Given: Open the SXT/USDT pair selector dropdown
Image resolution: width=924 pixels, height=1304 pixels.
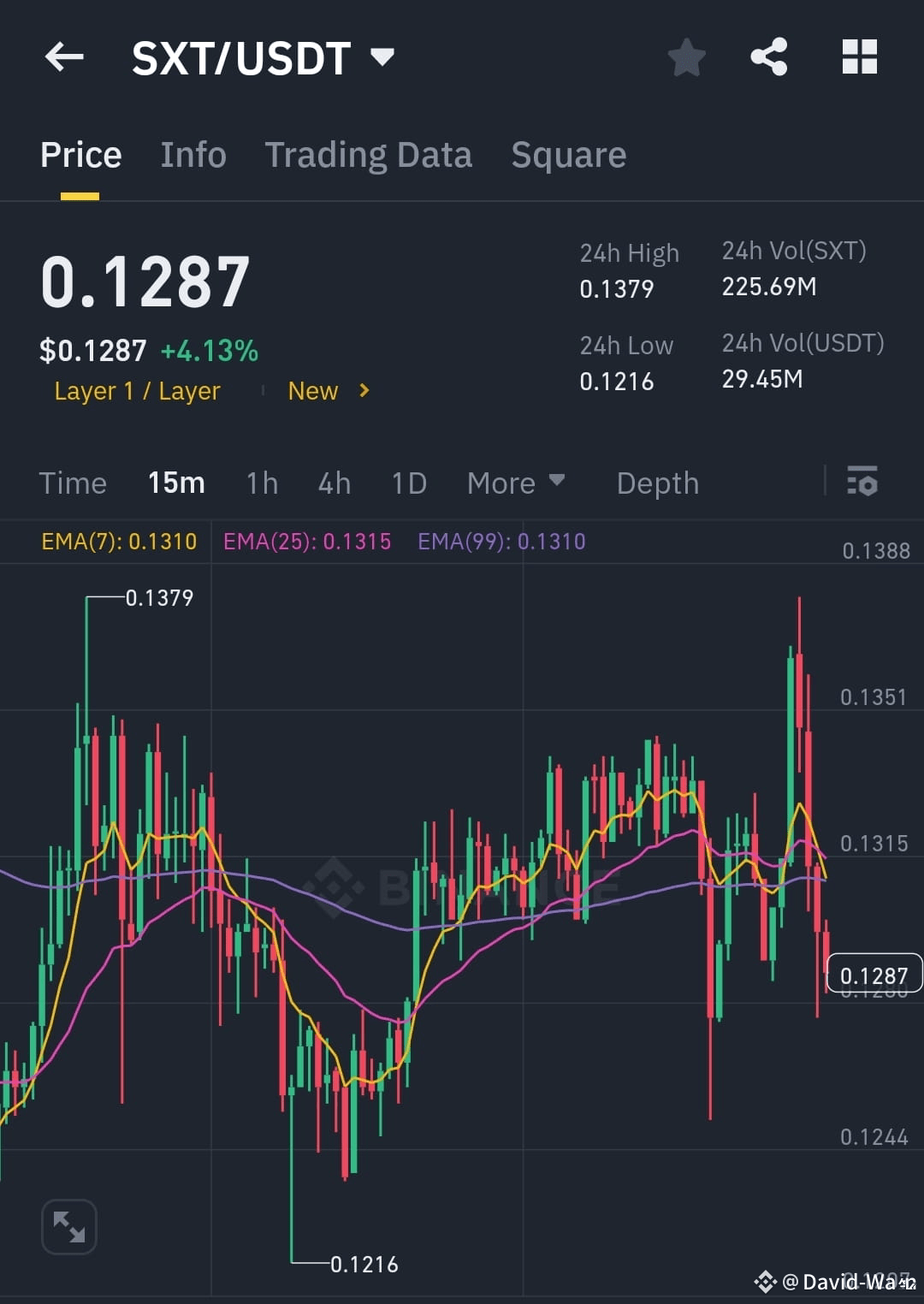Looking at the screenshot, I should pos(263,56).
